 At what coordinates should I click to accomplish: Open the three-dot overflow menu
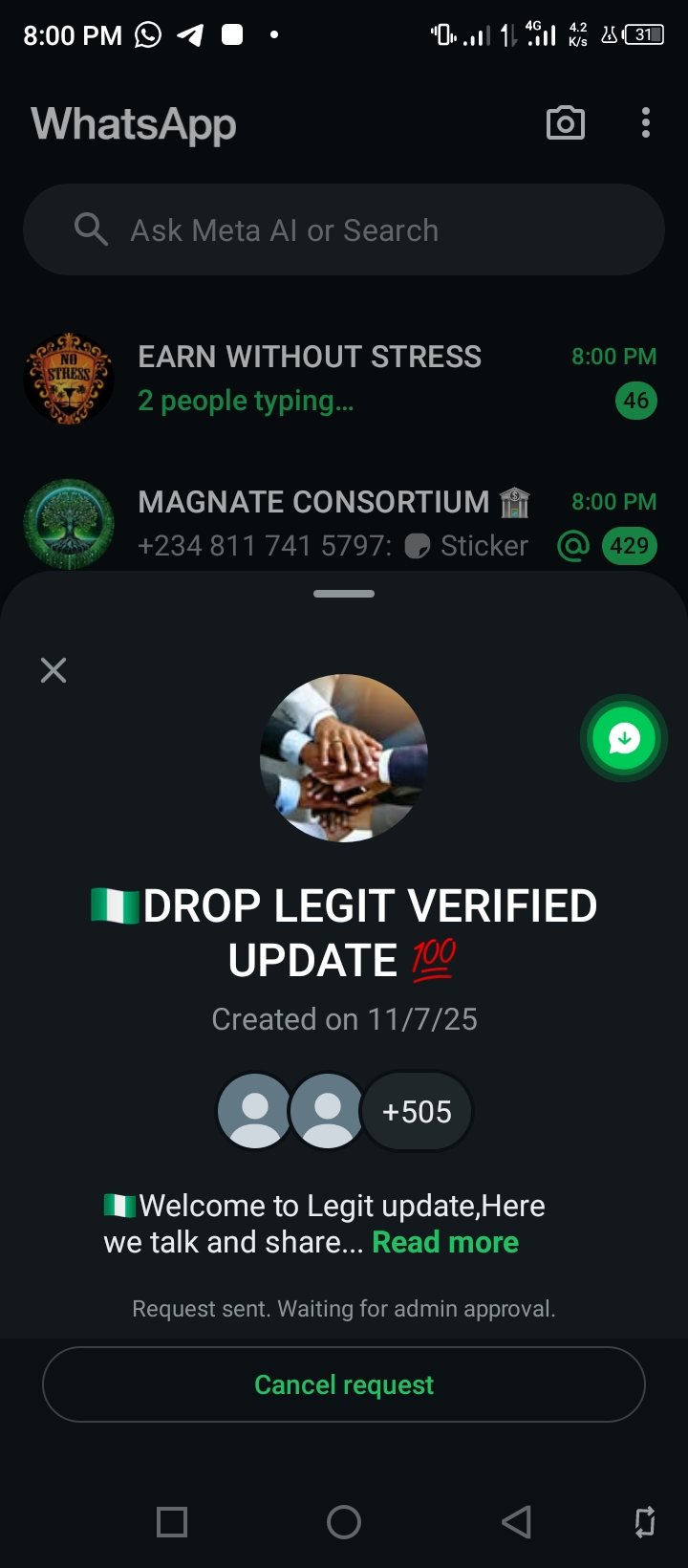tap(646, 123)
